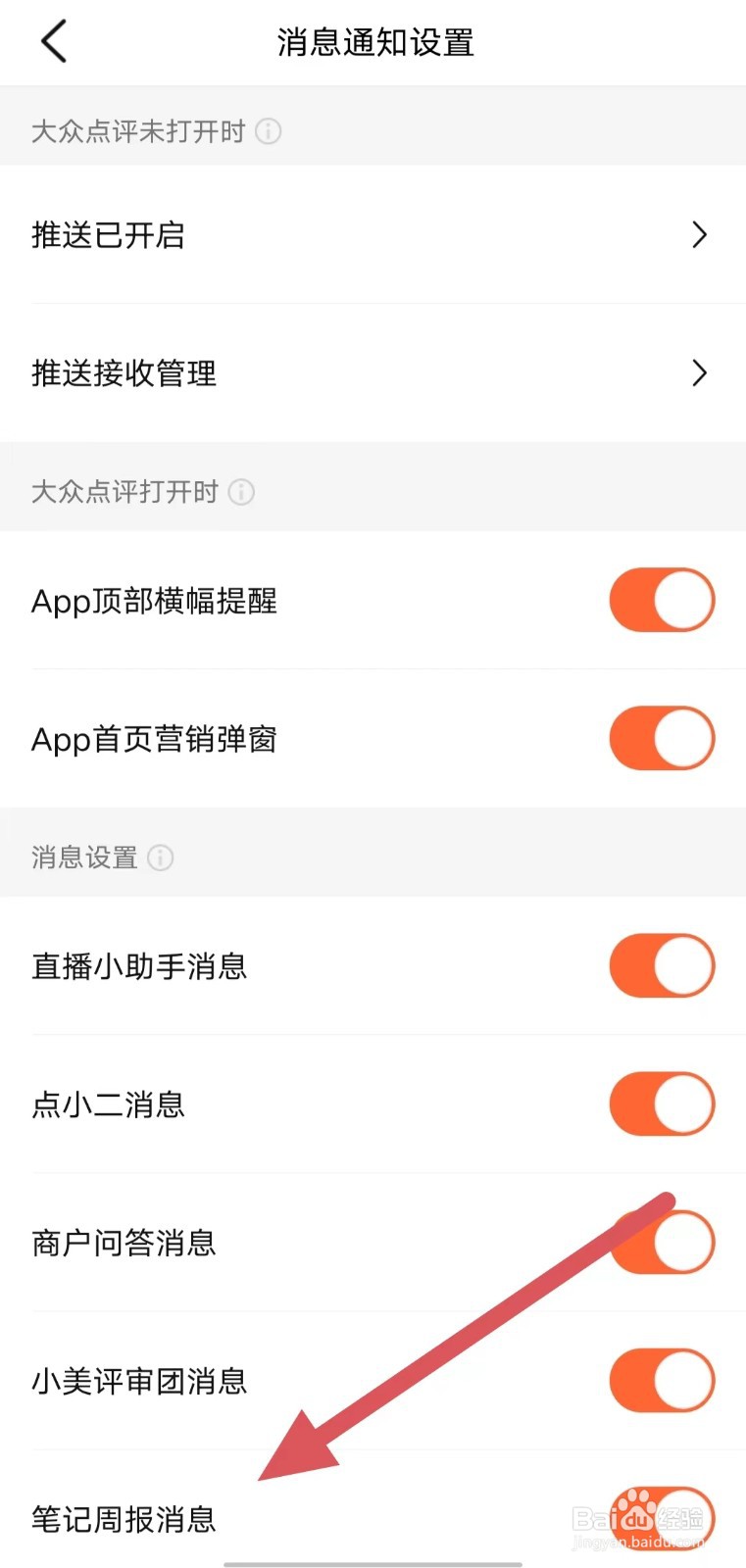The width and height of the screenshot is (746, 1568).
Task: Turn off App首页营销弹窗 popups
Action: pyautogui.click(x=662, y=738)
